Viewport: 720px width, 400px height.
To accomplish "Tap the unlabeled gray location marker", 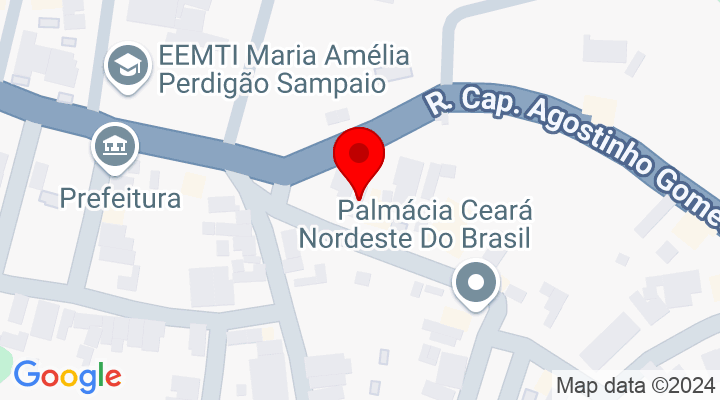I will point(476,283).
